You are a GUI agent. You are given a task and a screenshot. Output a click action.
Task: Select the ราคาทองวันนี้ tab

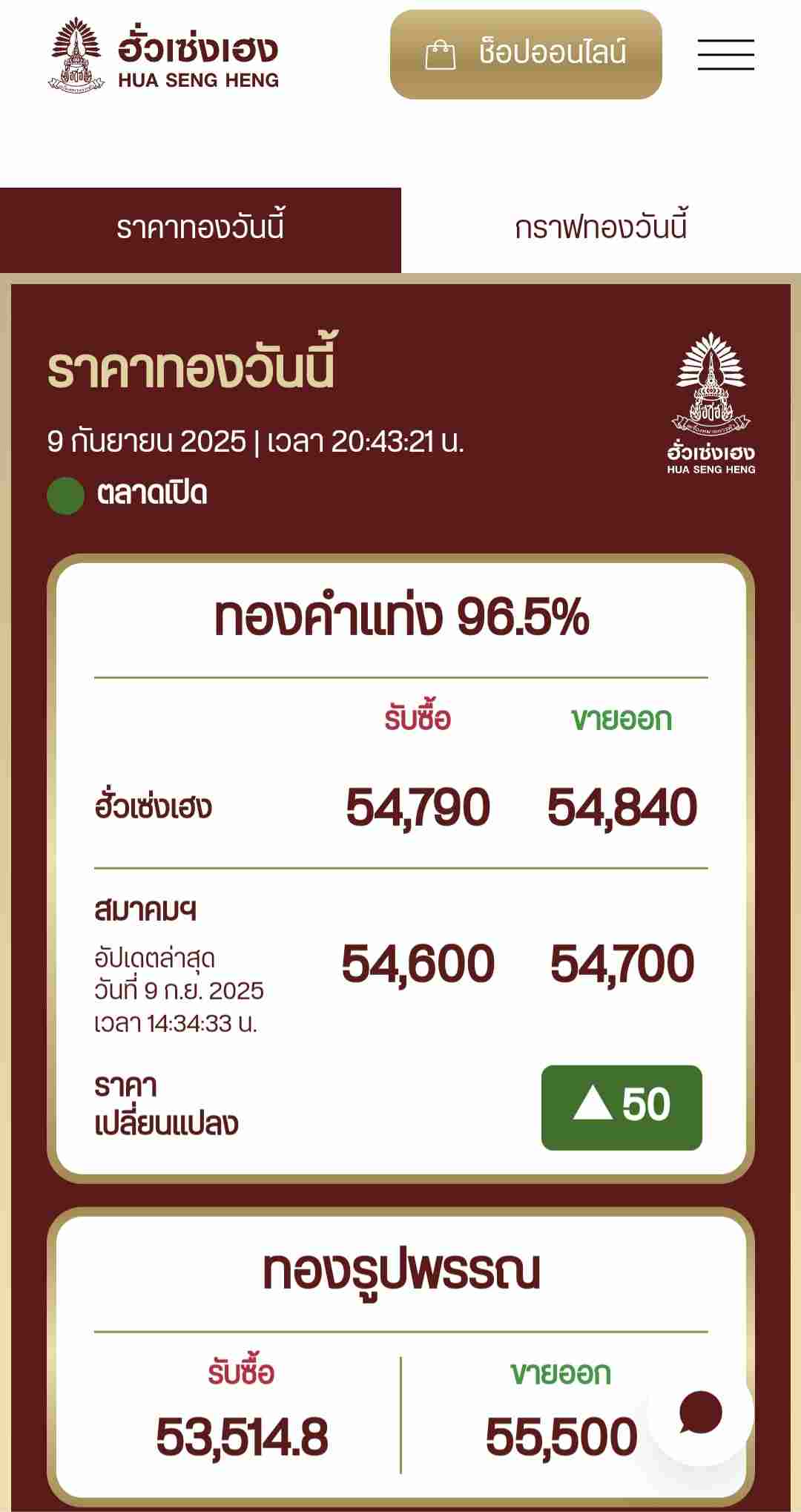click(x=200, y=229)
